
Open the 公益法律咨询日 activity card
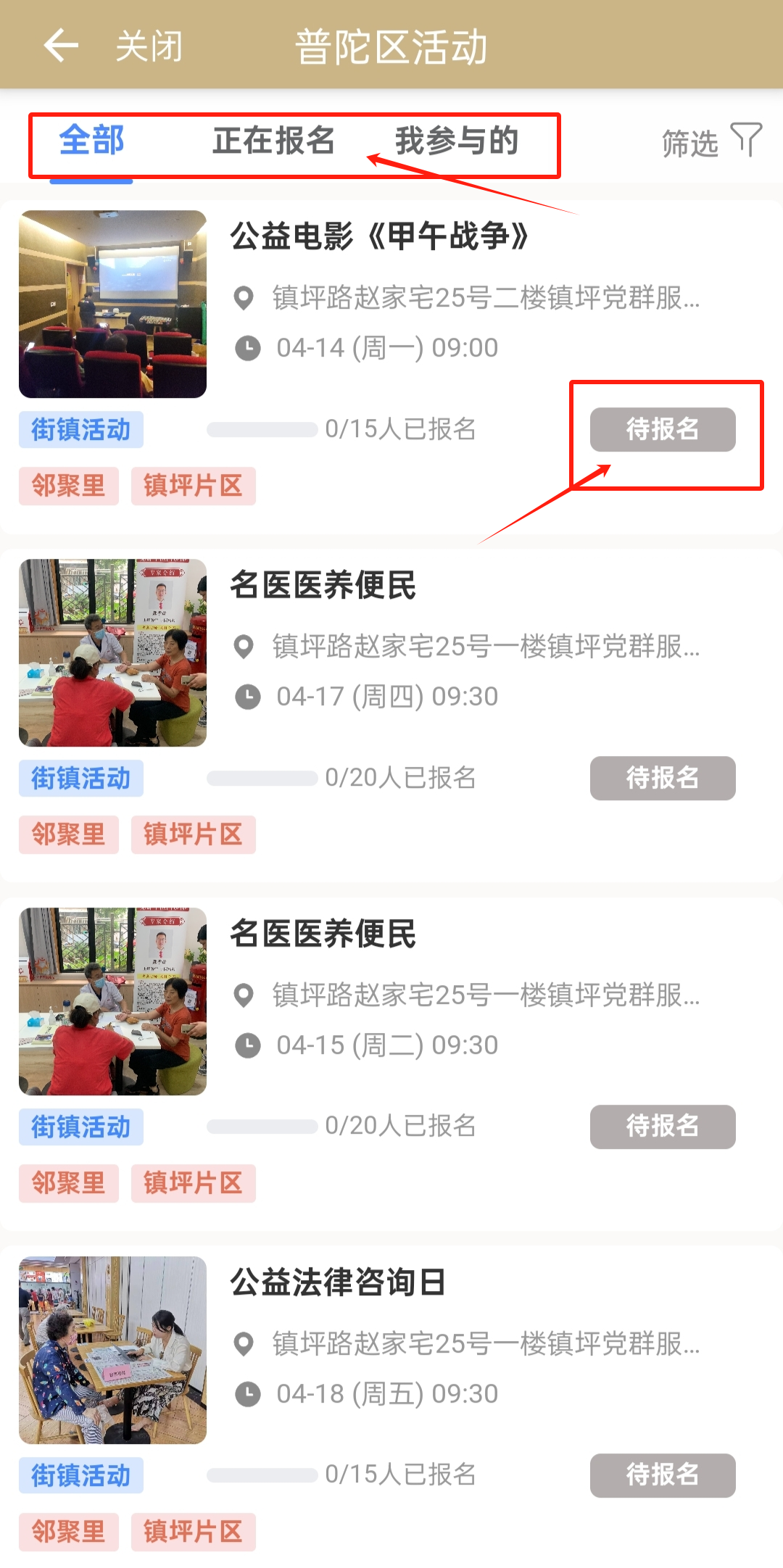click(x=338, y=1282)
